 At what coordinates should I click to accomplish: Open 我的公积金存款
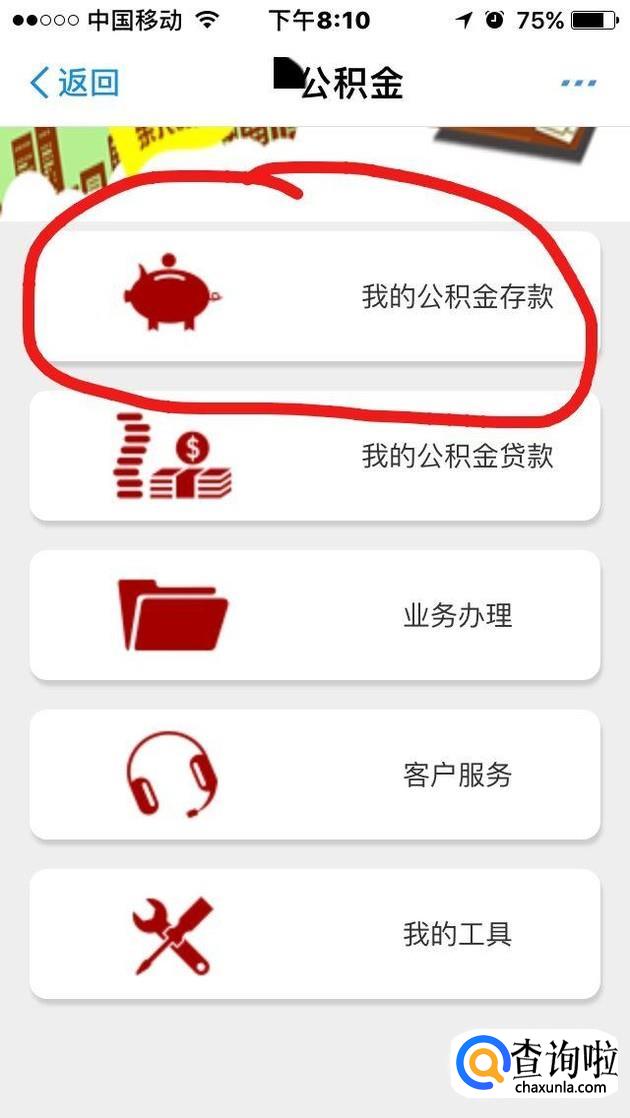click(x=315, y=296)
